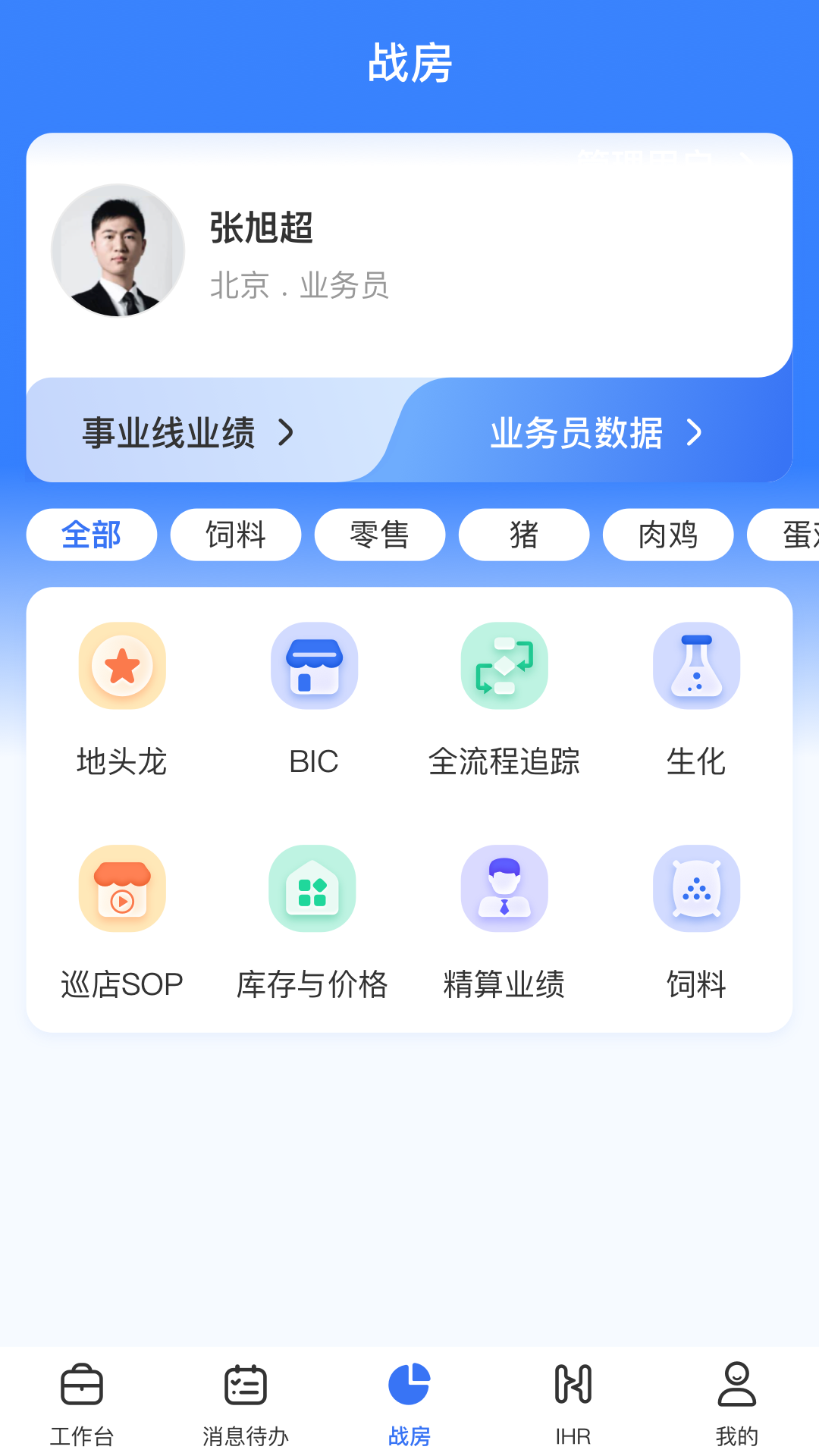Open the 生化 flask icon
The height and width of the screenshot is (1456, 819).
point(696,665)
